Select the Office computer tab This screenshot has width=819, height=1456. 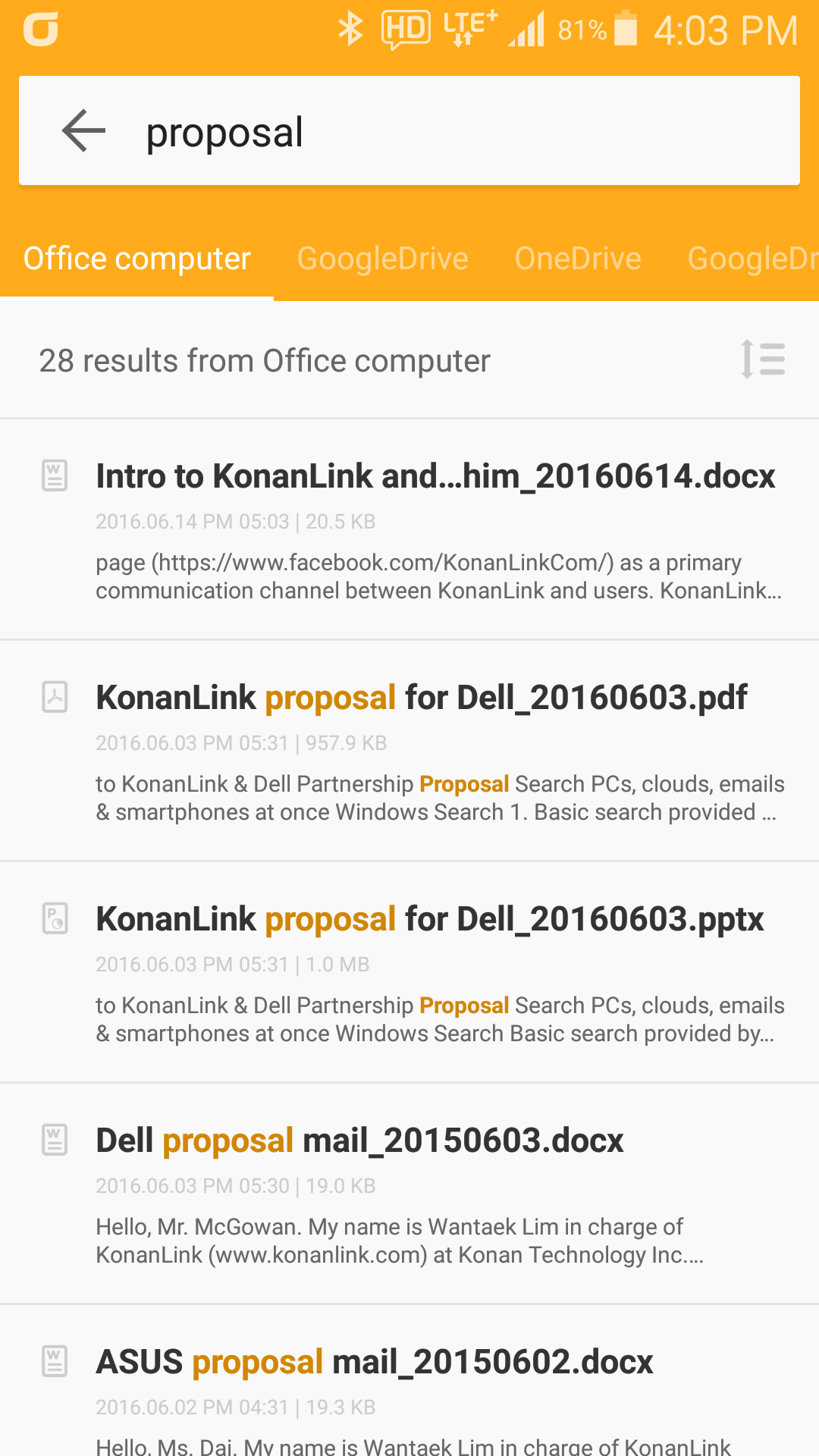[137, 259]
